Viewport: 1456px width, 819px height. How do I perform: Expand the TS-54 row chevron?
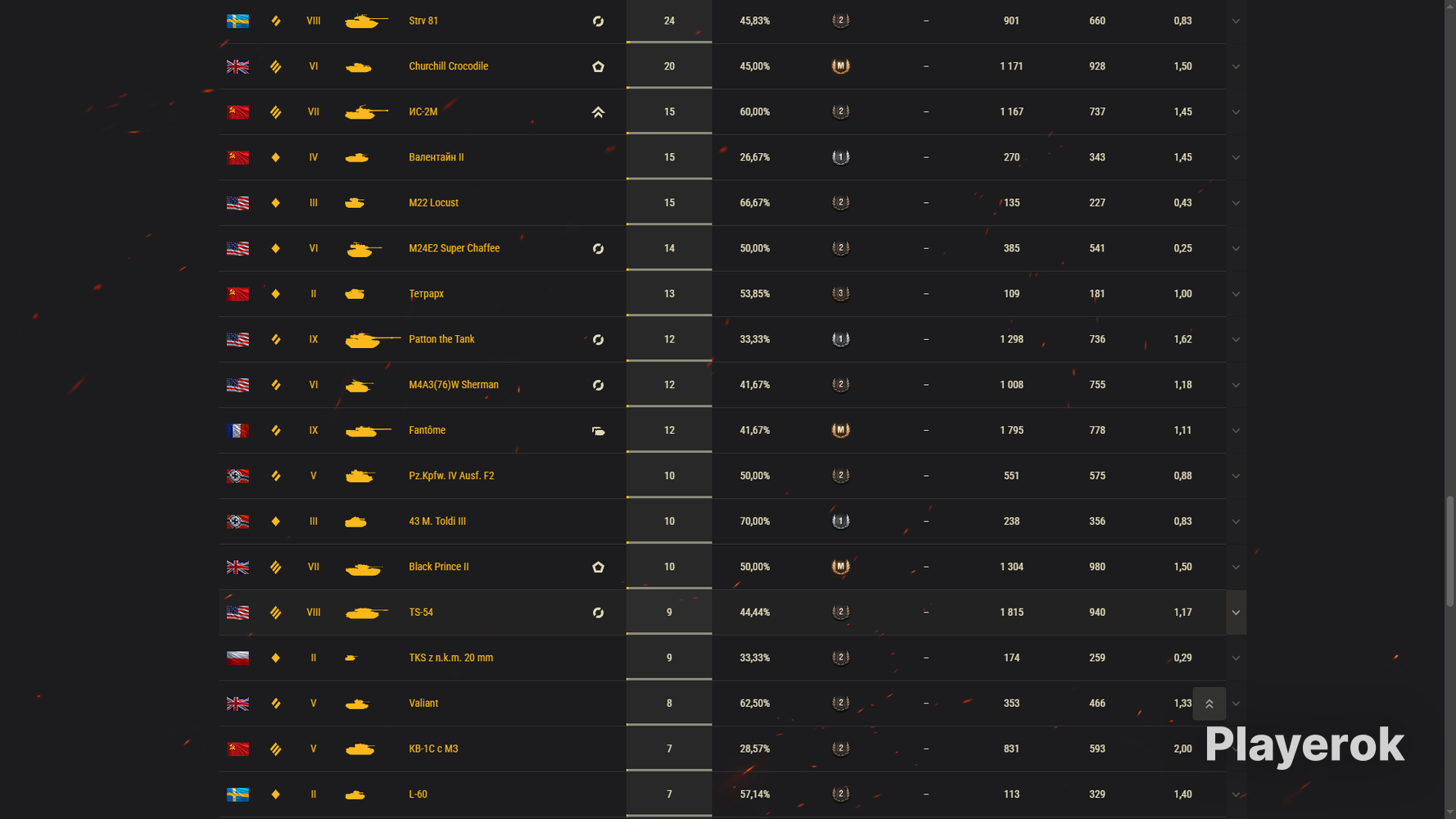tap(1236, 613)
